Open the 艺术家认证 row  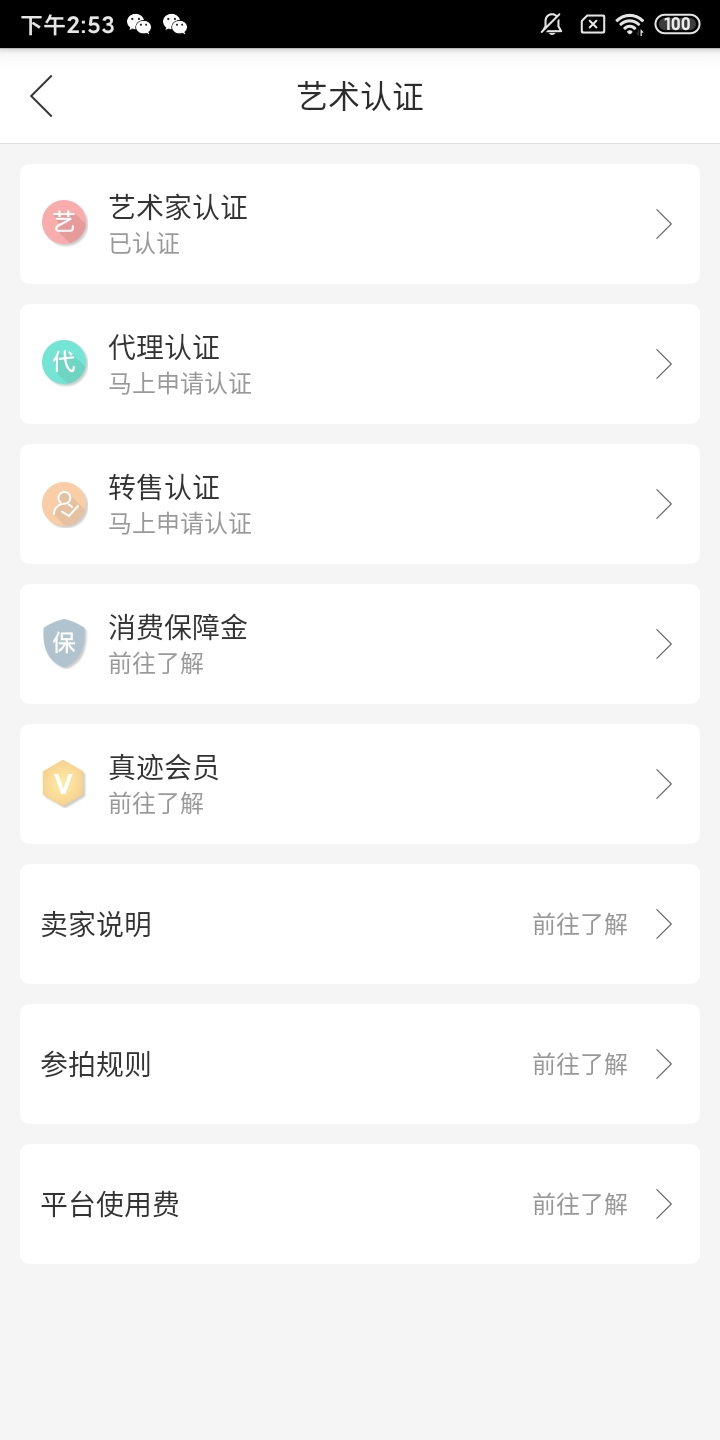tap(360, 224)
